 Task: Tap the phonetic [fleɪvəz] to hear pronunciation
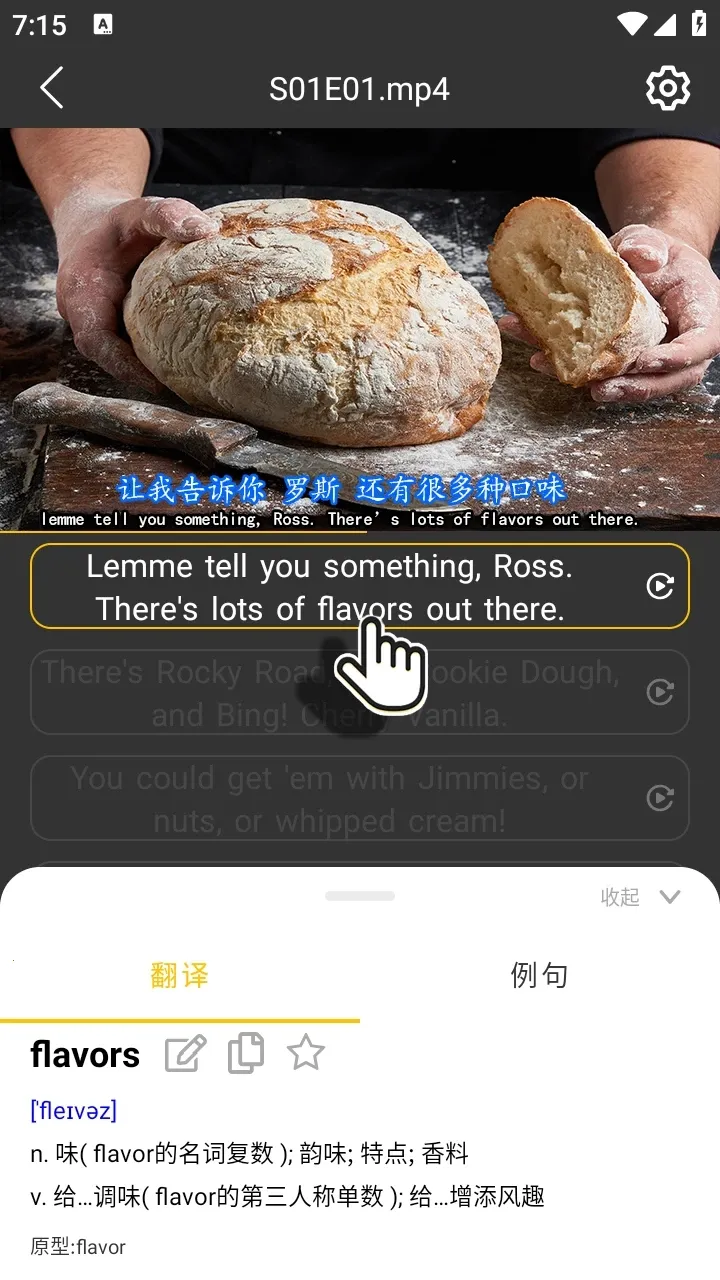click(73, 1110)
